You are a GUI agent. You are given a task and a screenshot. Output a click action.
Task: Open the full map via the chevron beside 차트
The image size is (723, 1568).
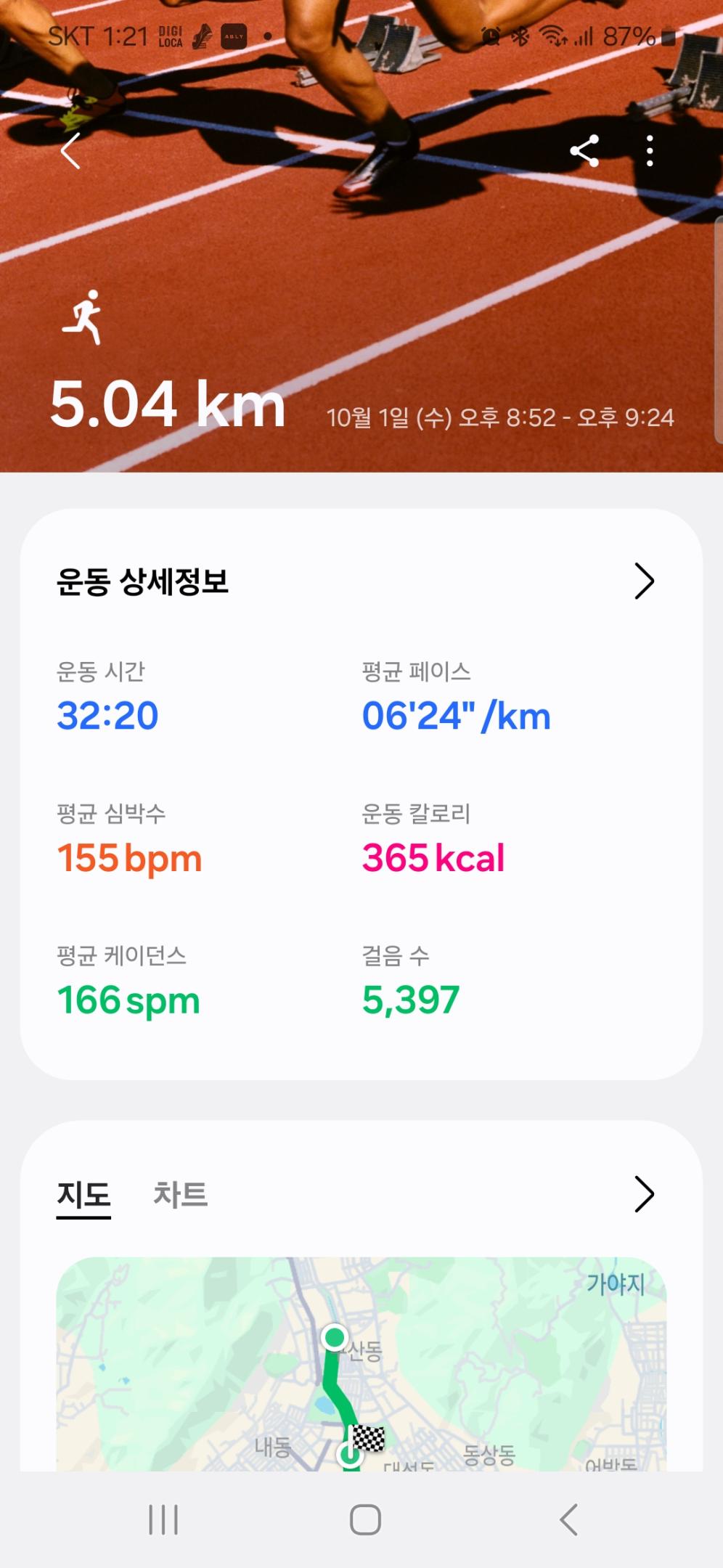tap(644, 1194)
